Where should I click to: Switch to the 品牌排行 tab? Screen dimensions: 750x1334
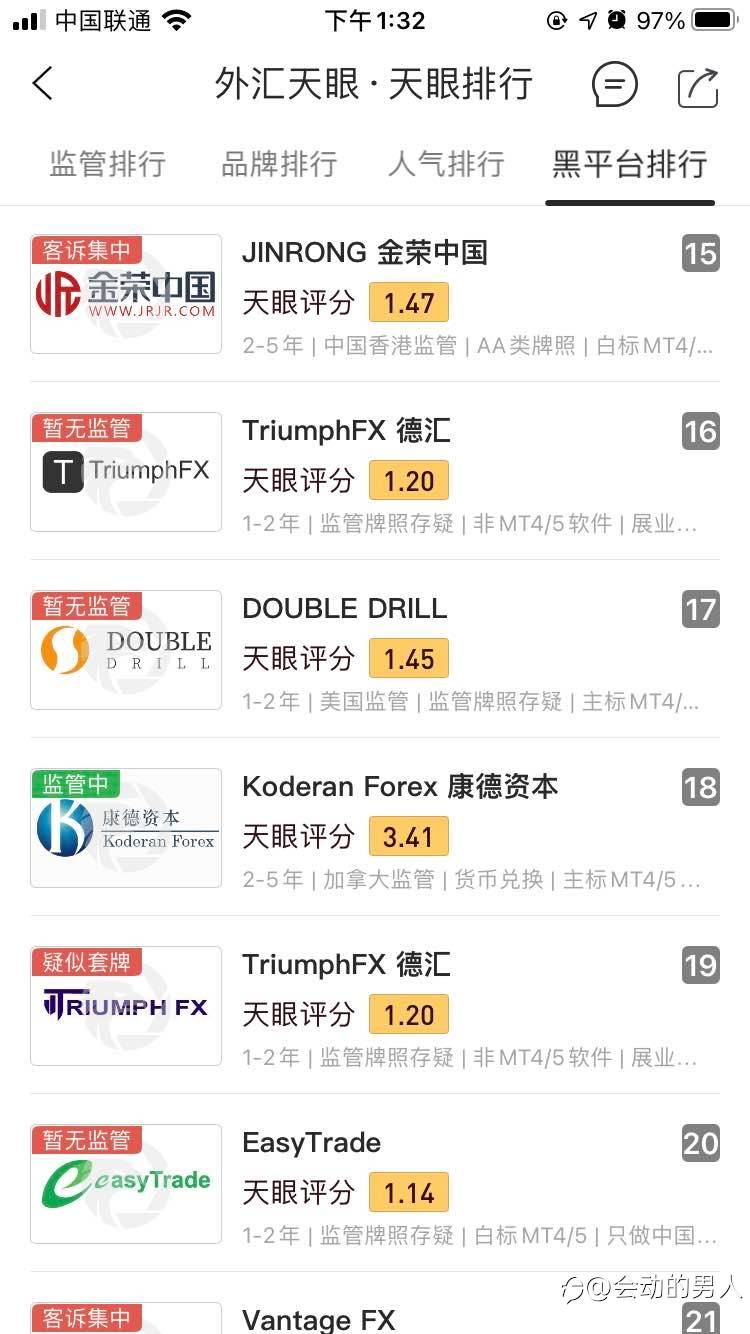279,164
